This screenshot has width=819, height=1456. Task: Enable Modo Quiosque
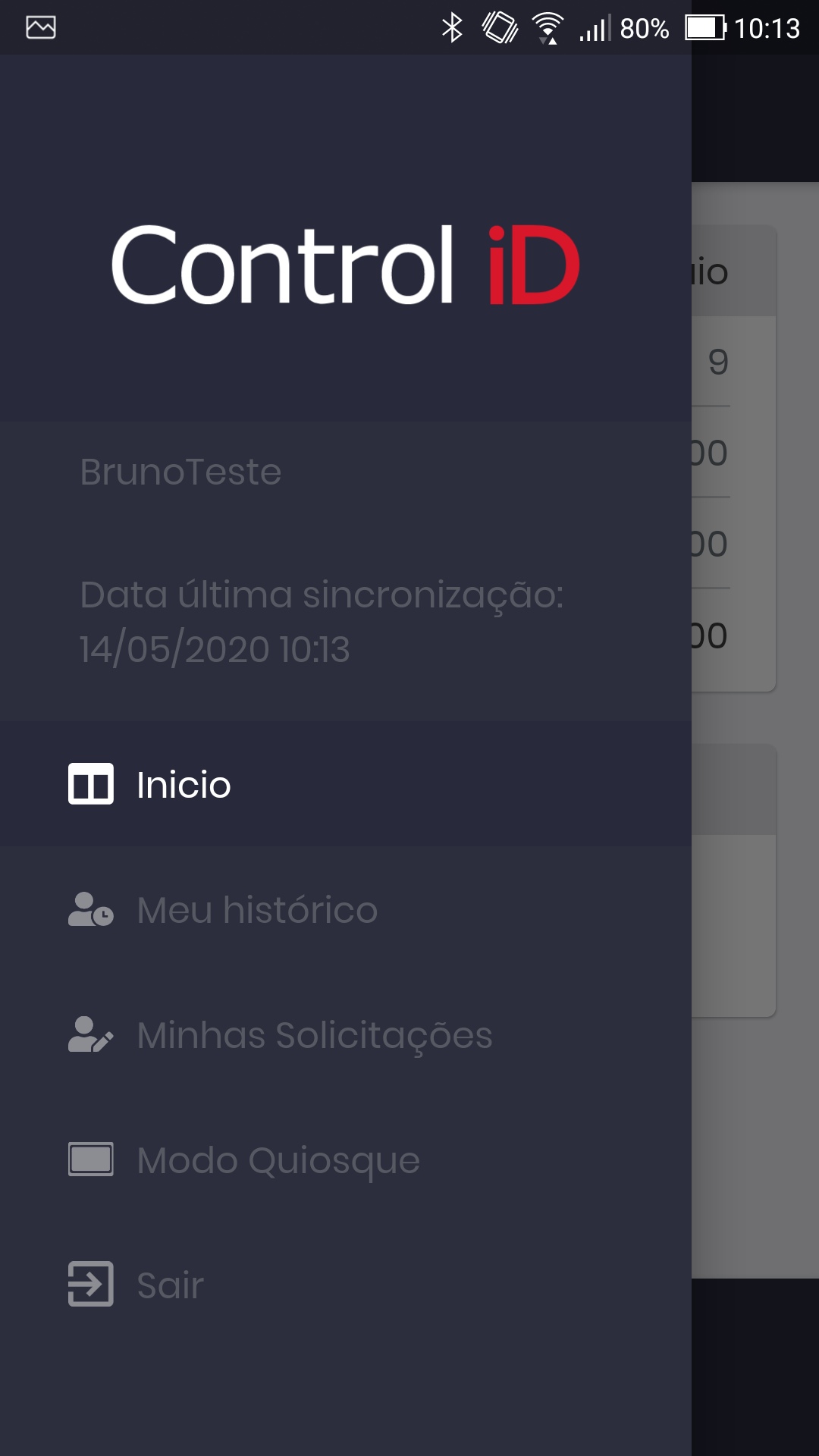[x=346, y=1159]
